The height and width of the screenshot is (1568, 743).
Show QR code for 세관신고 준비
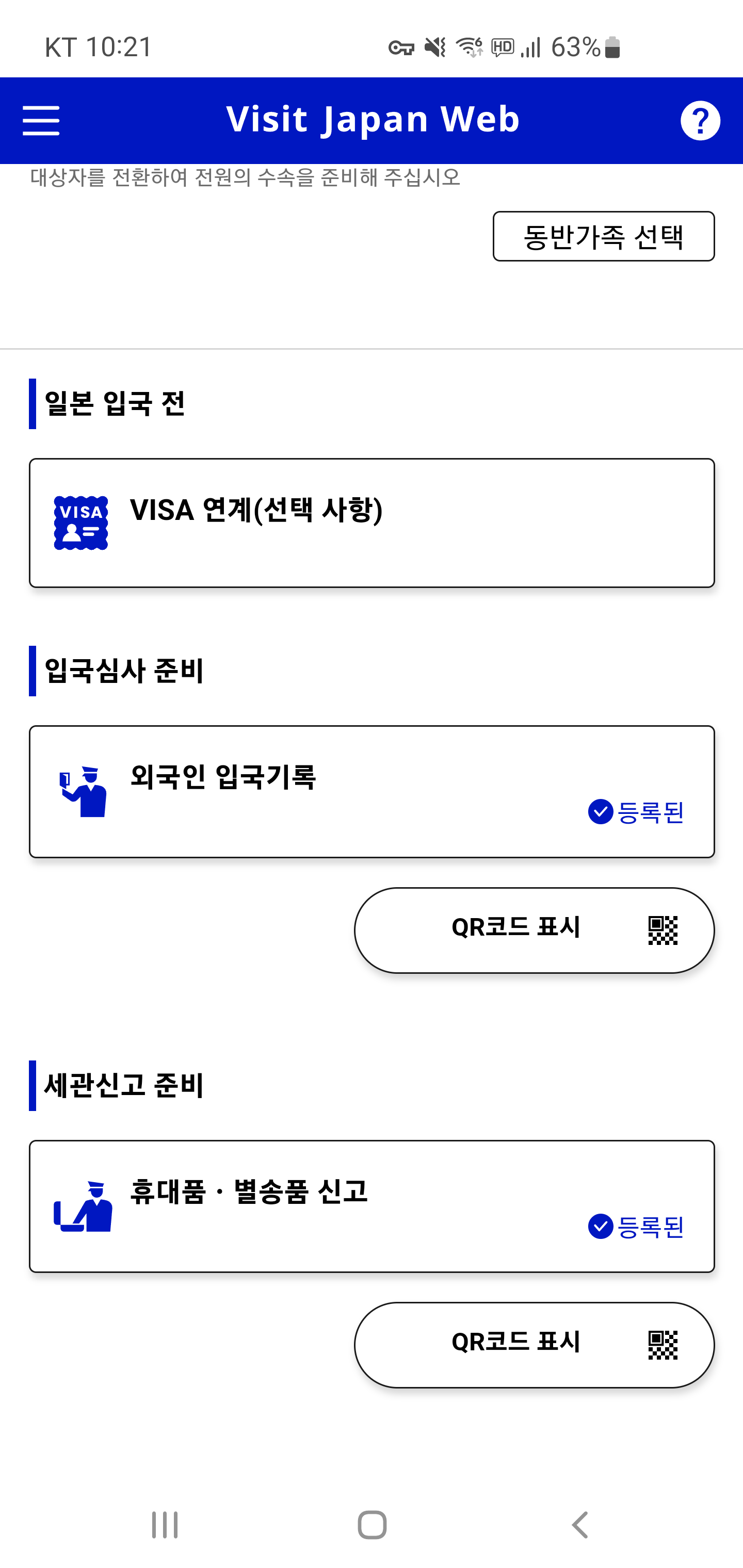[x=534, y=1345]
